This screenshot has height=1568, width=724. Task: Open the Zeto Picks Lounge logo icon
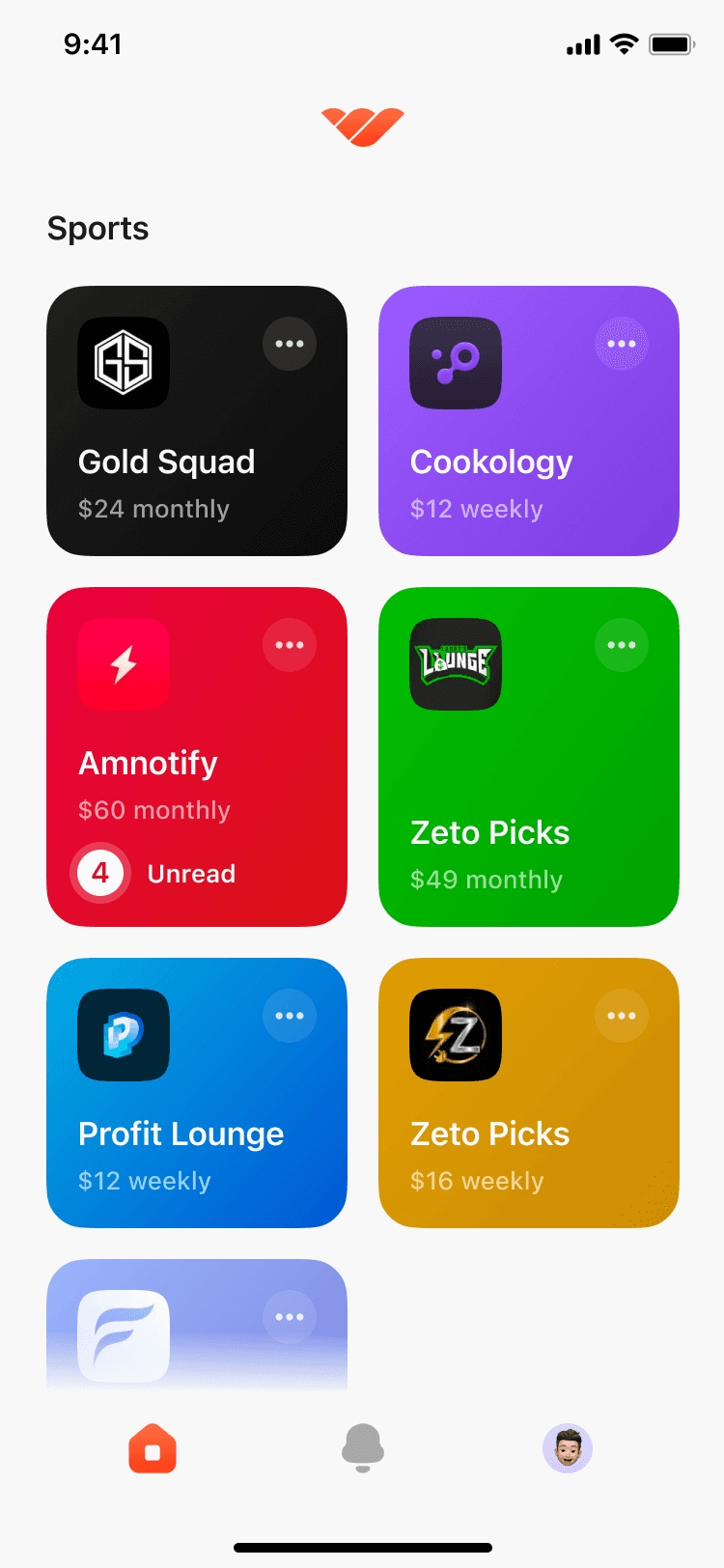tap(455, 664)
